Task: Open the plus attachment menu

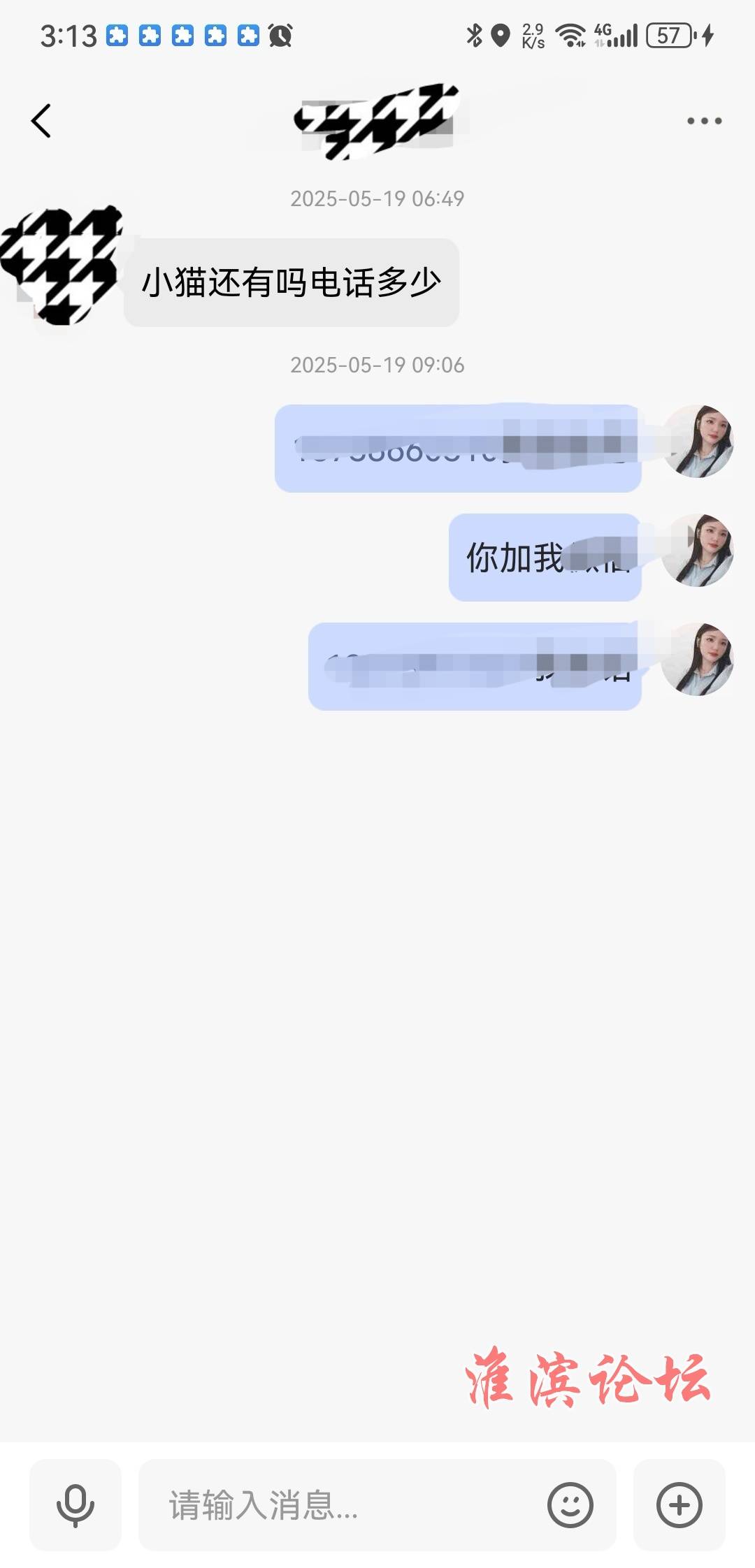Action: point(679,1504)
